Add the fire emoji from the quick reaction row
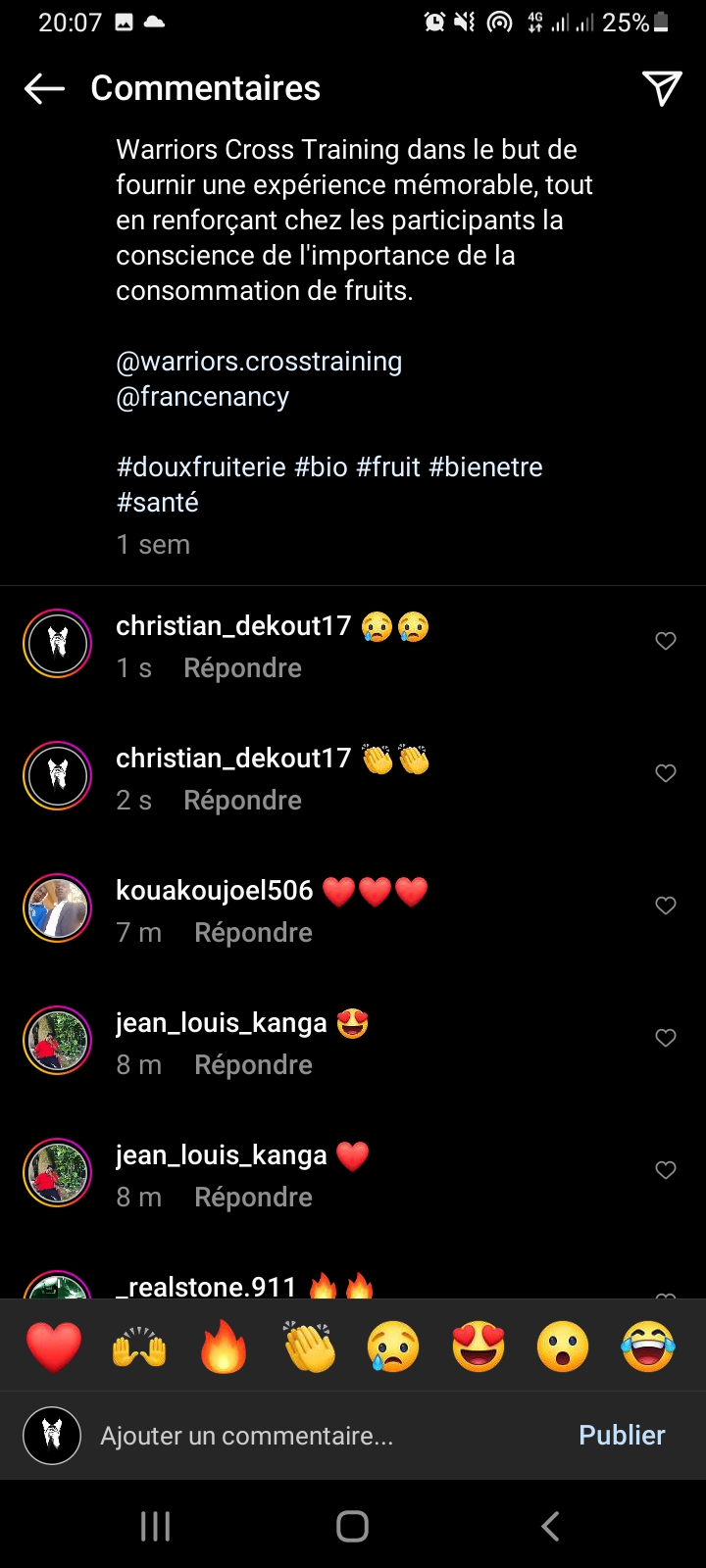The height and width of the screenshot is (1568, 706). coord(224,1347)
